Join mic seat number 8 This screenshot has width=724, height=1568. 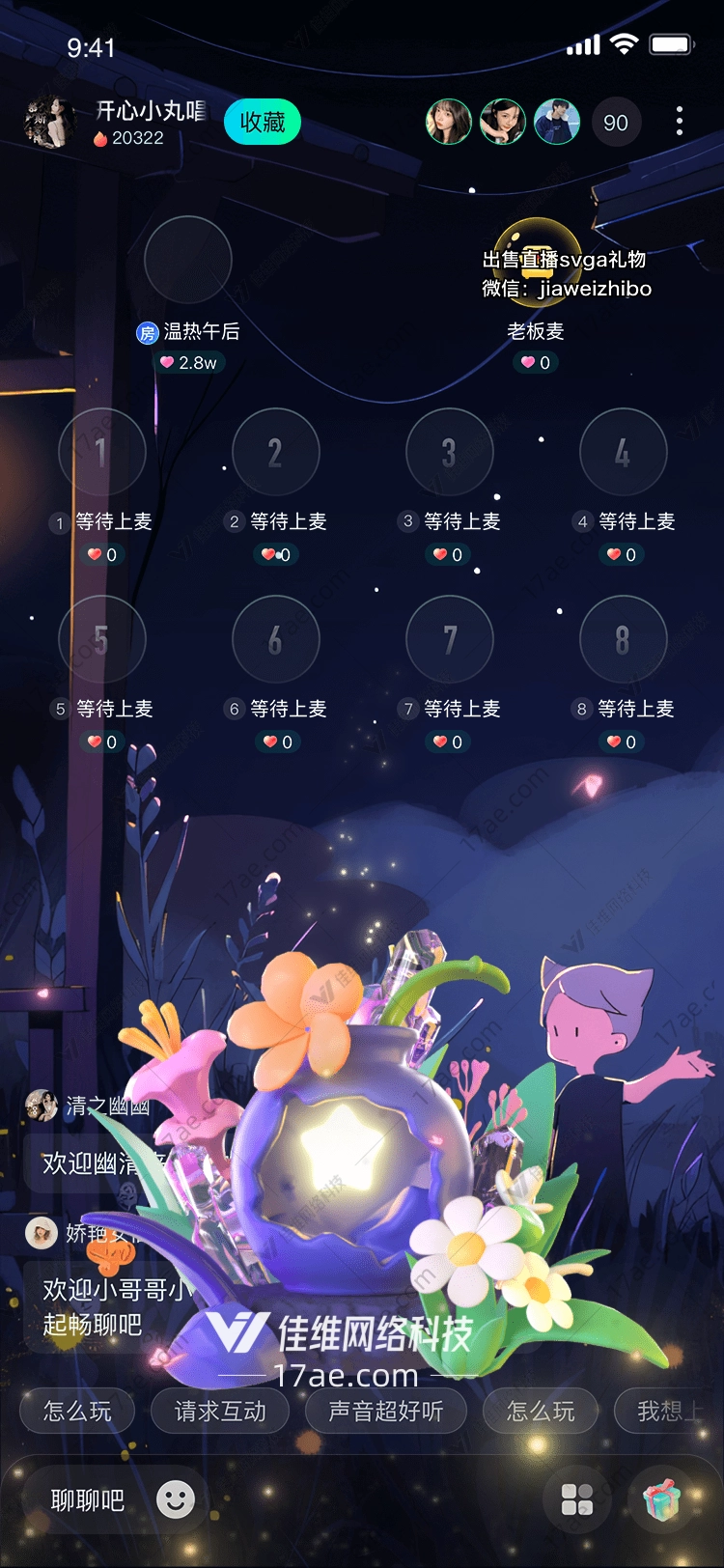[624, 639]
